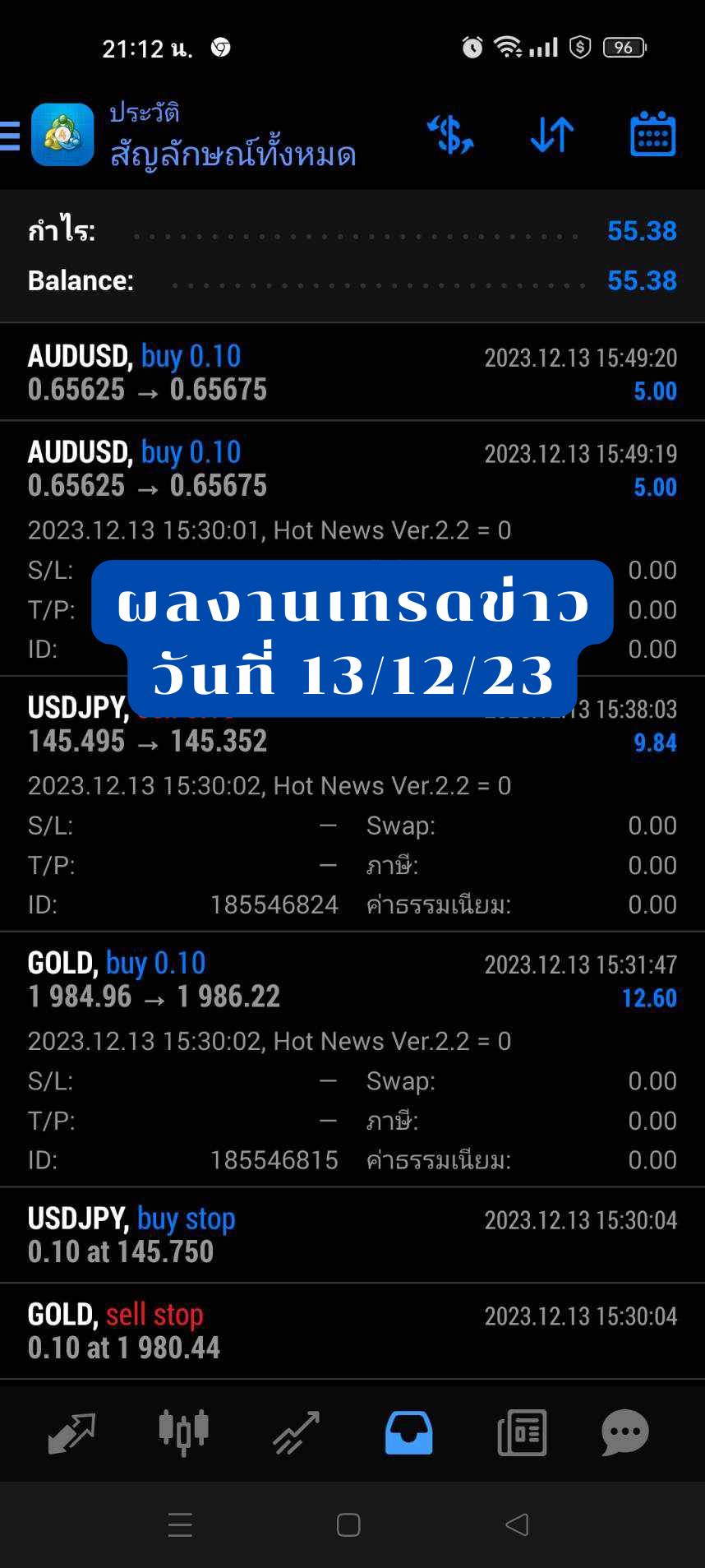This screenshot has width=705, height=1568.
Task: Go back with system back button
Action: [x=517, y=1525]
